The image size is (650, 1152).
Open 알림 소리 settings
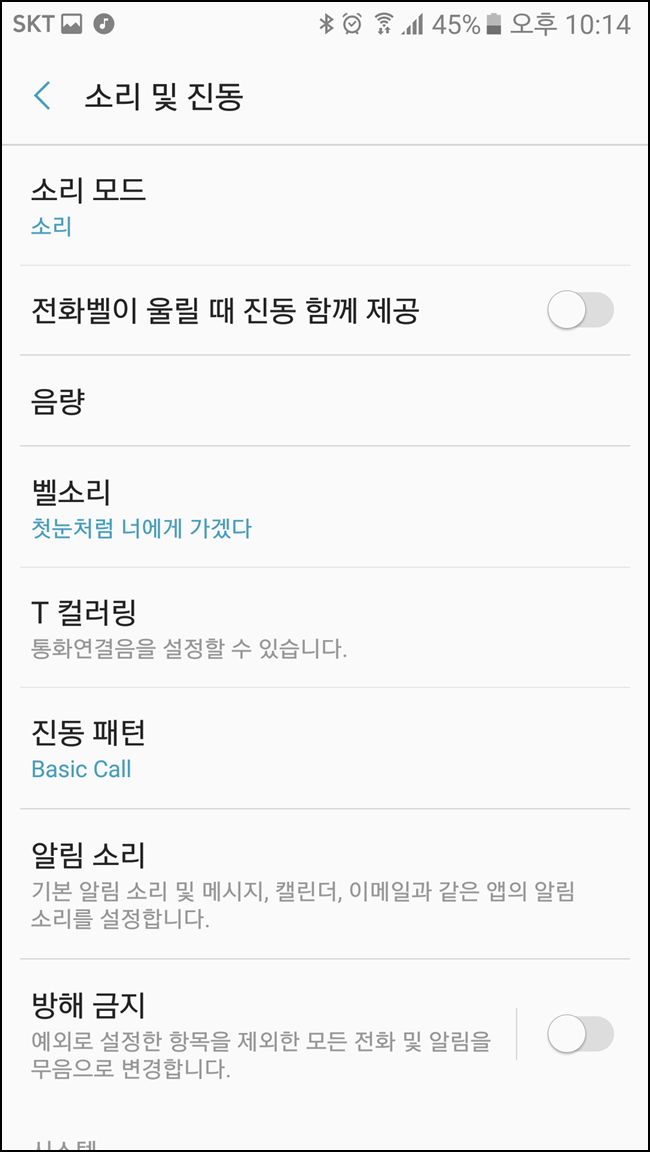click(x=300, y=884)
